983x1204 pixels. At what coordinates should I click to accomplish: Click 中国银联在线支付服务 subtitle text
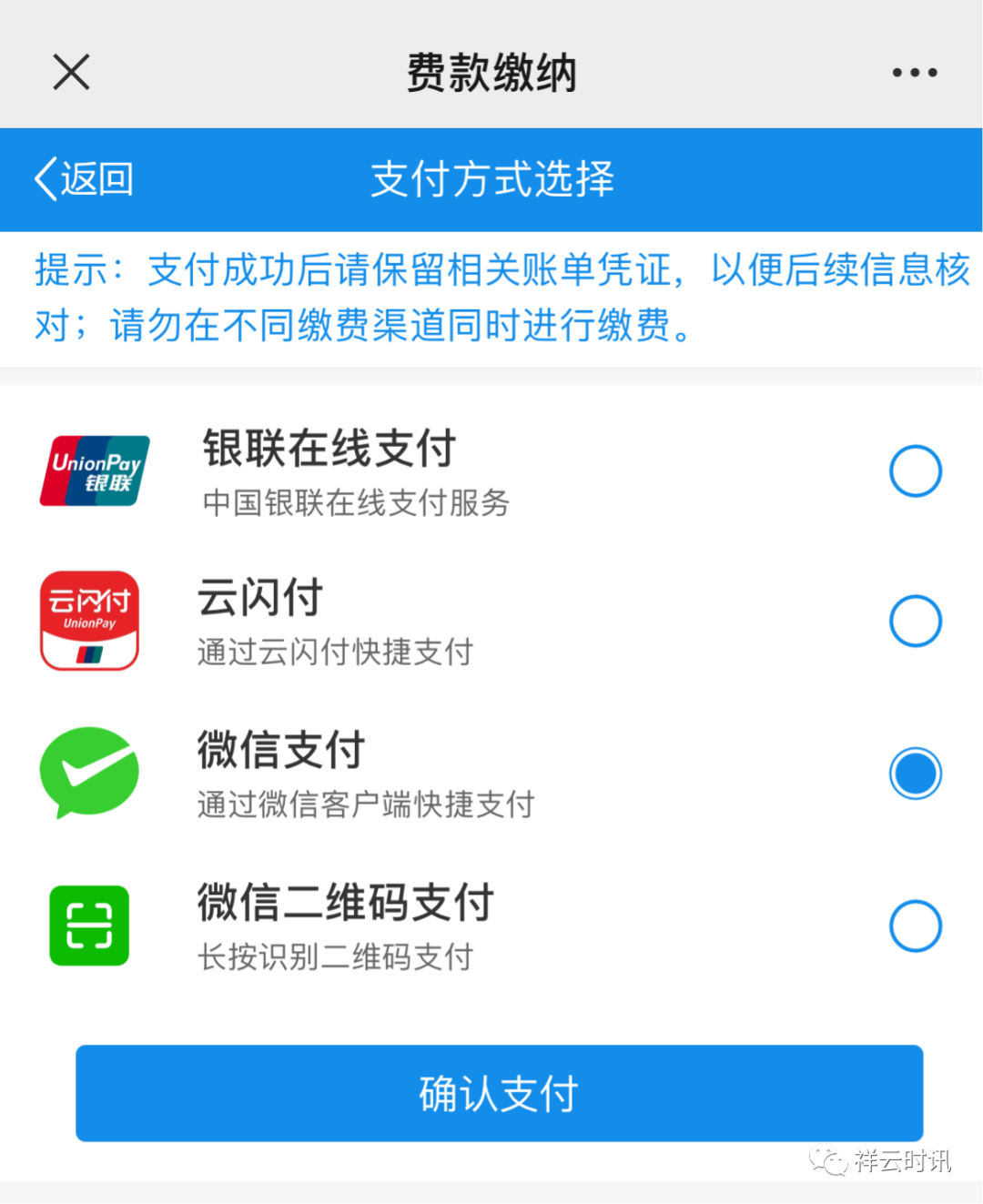[x=354, y=503]
